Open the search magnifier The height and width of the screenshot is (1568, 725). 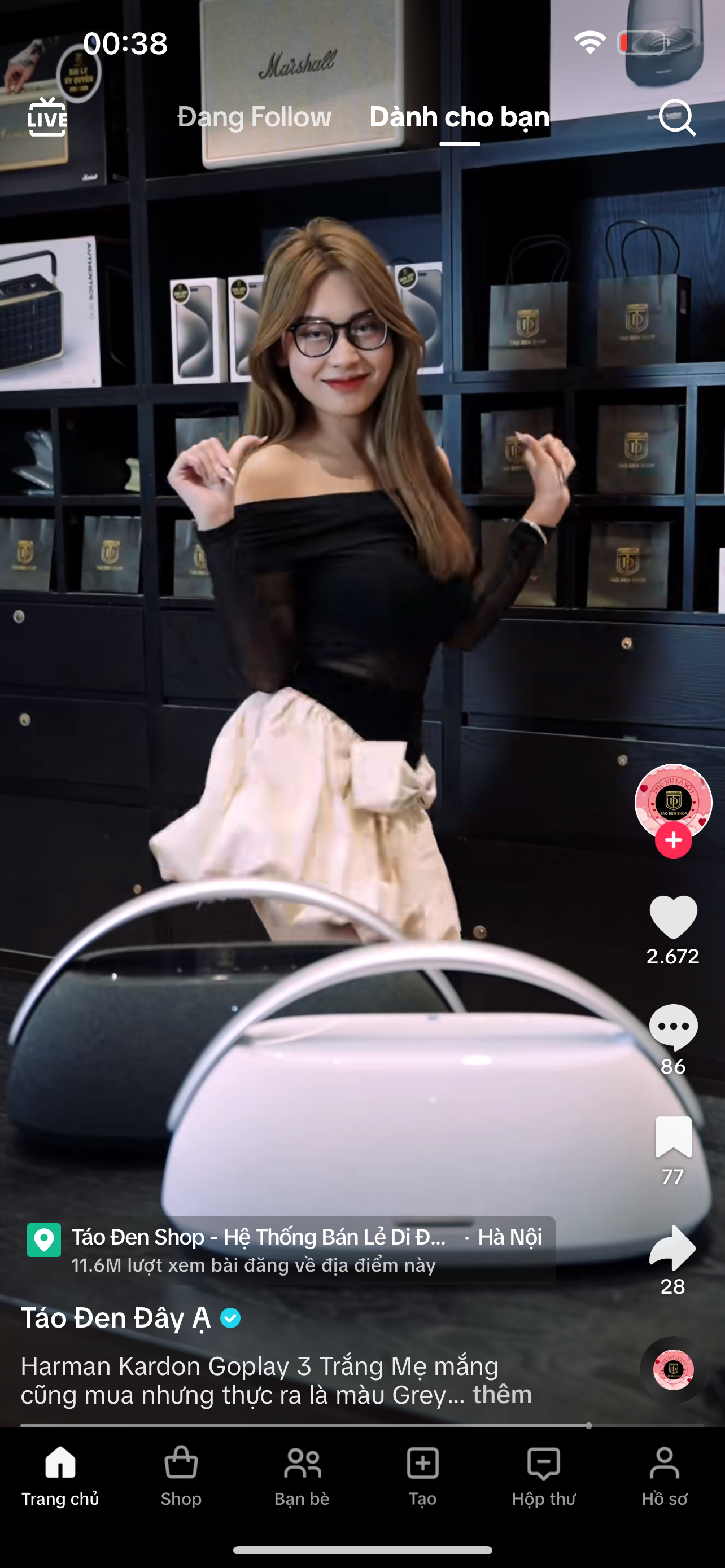[x=676, y=117]
